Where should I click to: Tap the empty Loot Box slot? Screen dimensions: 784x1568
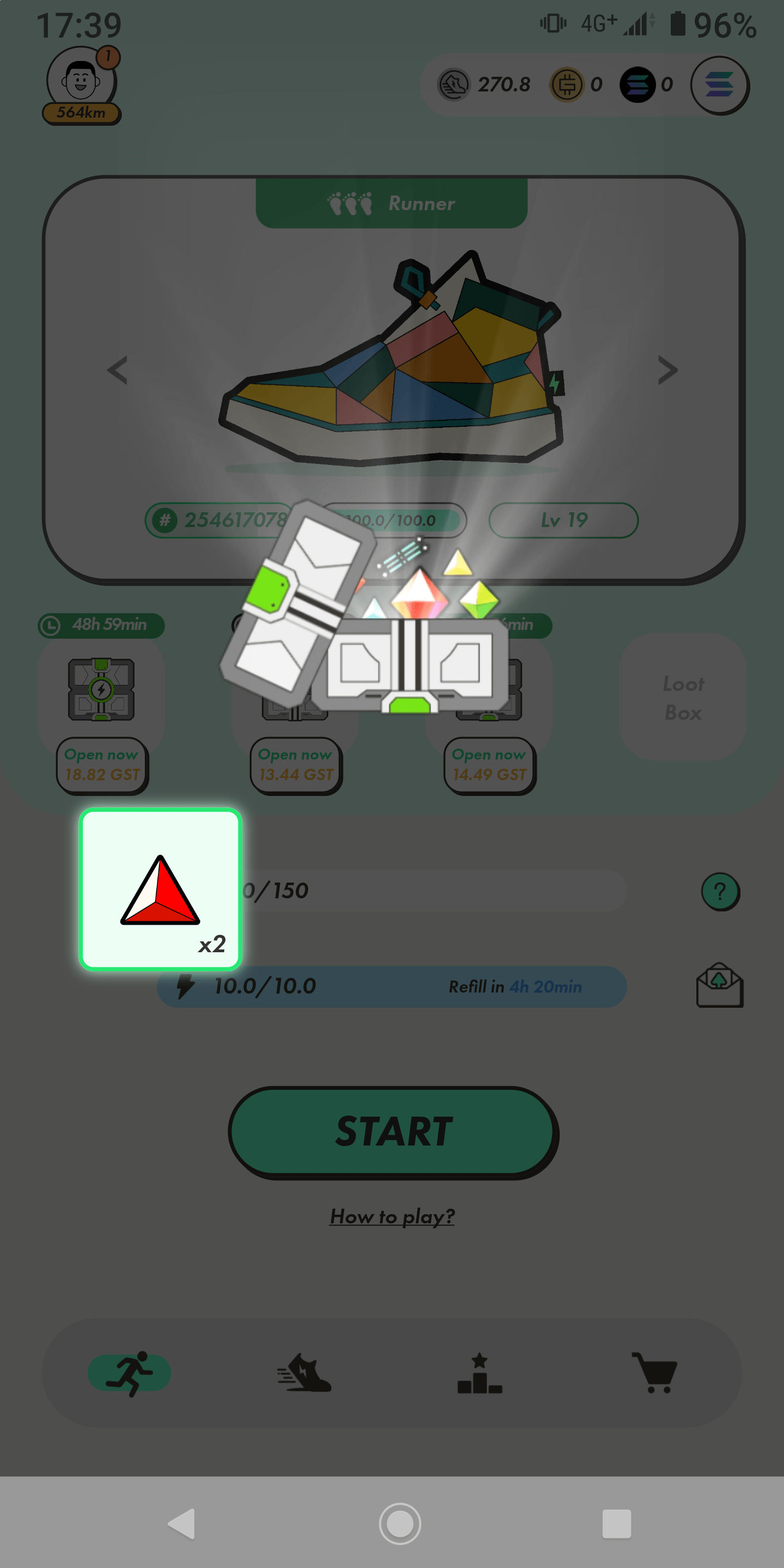point(682,697)
